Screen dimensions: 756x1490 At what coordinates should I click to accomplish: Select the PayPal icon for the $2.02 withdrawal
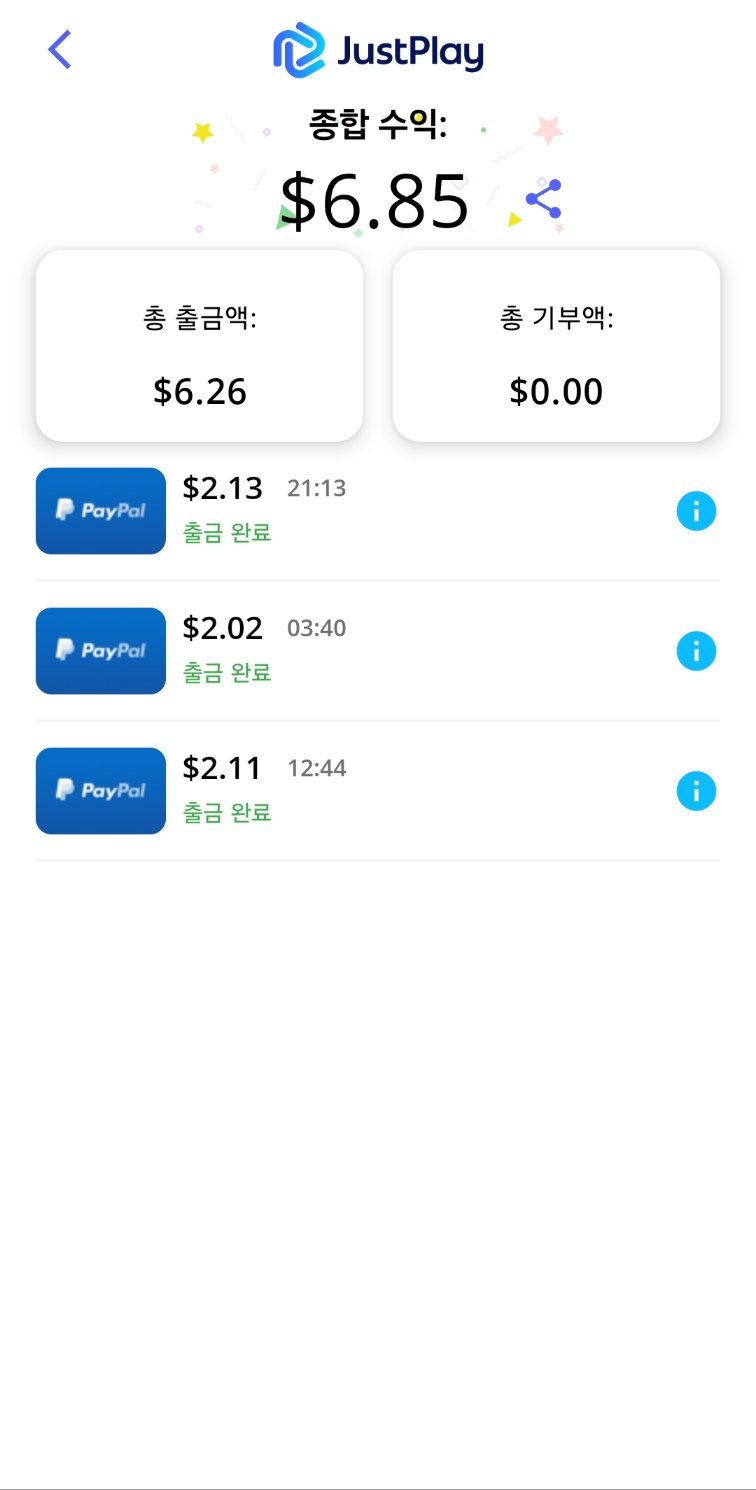click(100, 651)
